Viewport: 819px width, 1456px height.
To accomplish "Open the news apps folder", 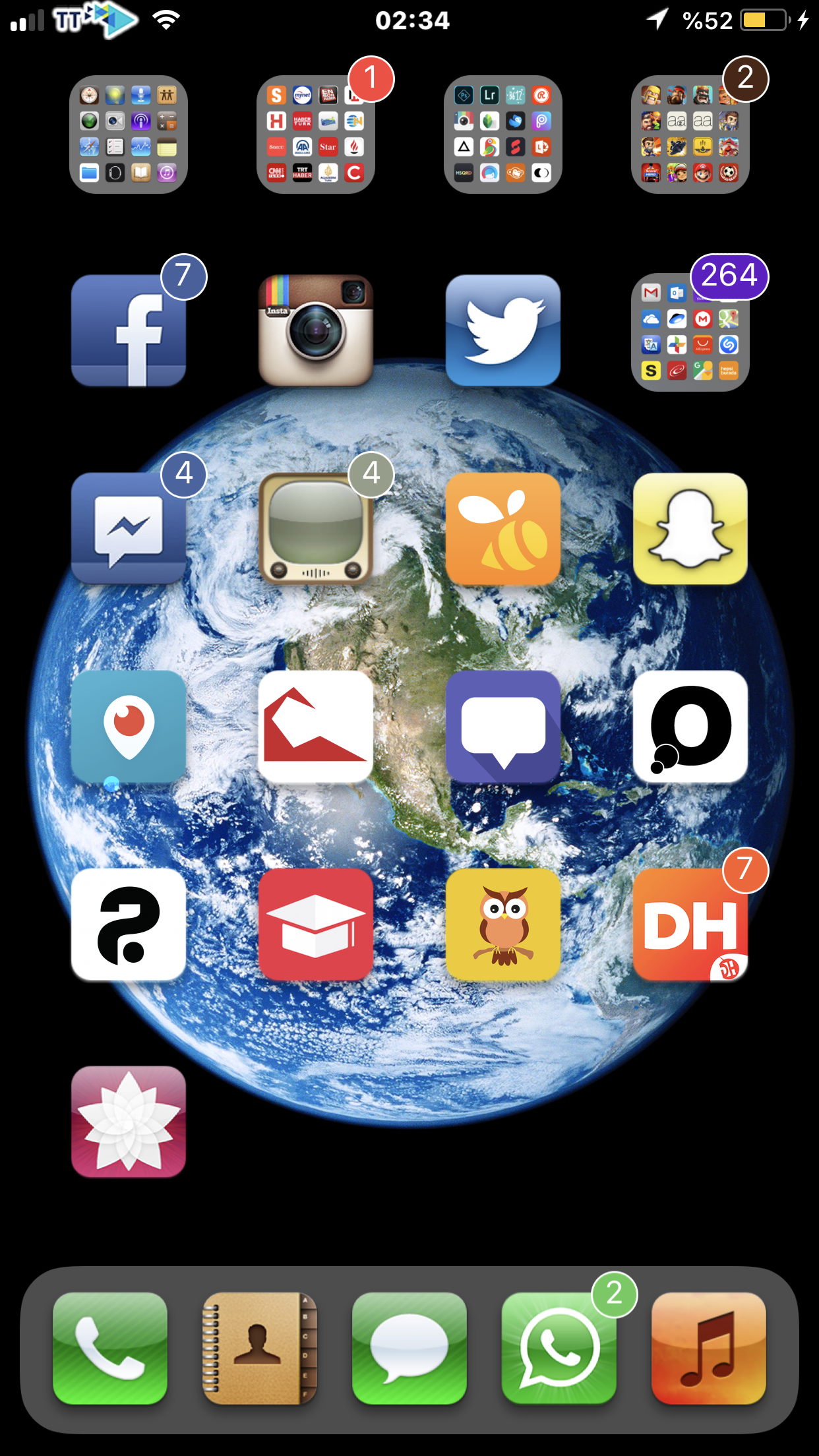I will coord(316,134).
